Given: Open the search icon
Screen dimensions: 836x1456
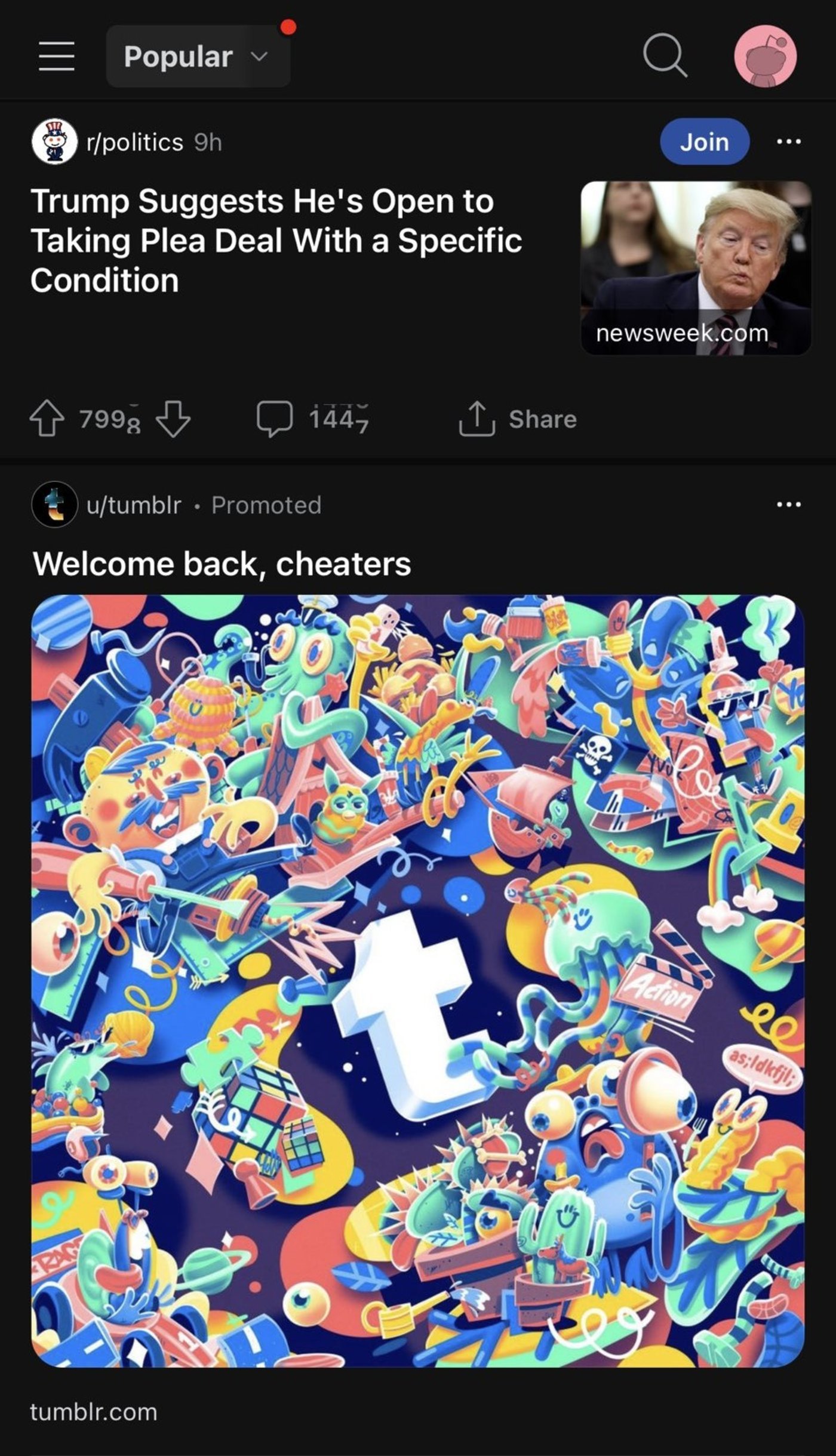Looking at the screenshot, I should point(665,56).
